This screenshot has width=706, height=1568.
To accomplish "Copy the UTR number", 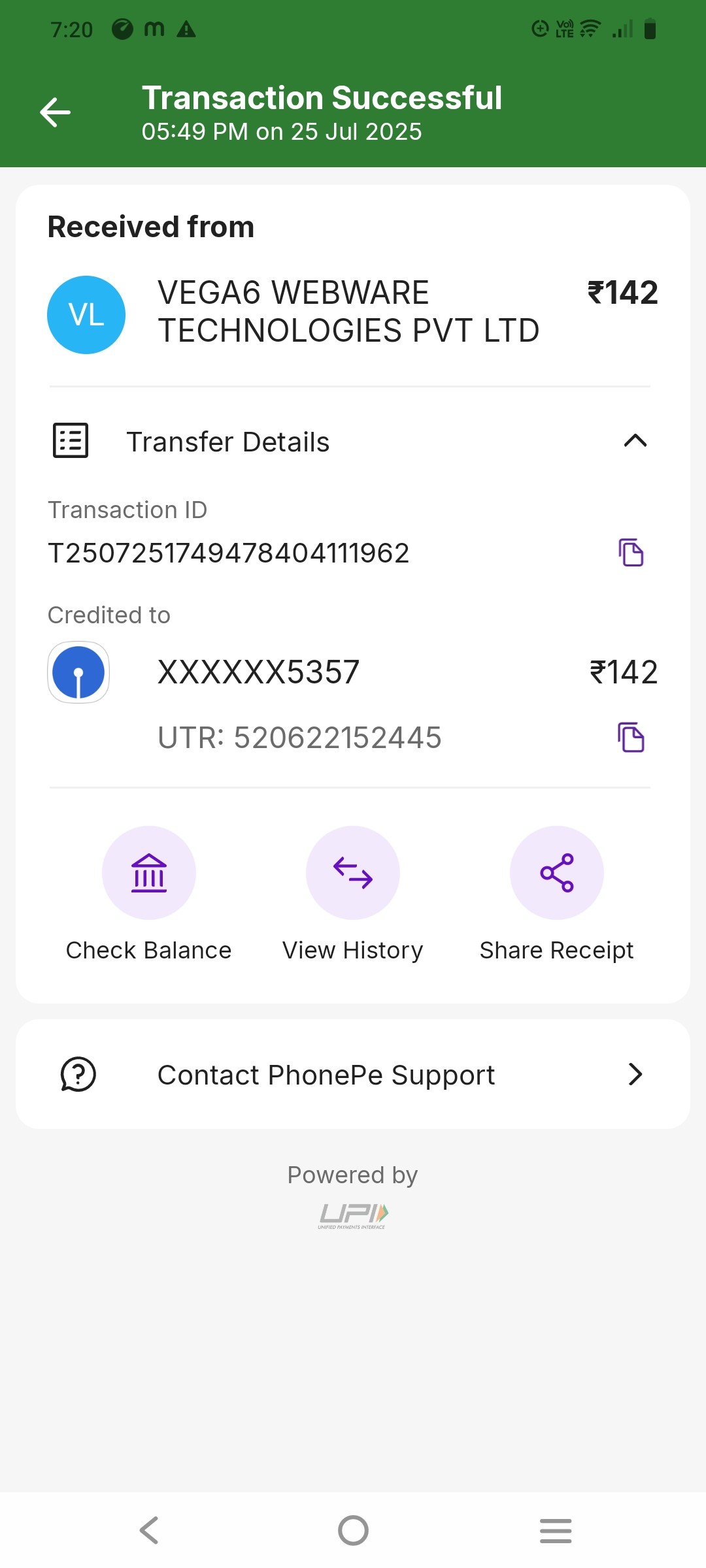I will (x=631, y=738).
